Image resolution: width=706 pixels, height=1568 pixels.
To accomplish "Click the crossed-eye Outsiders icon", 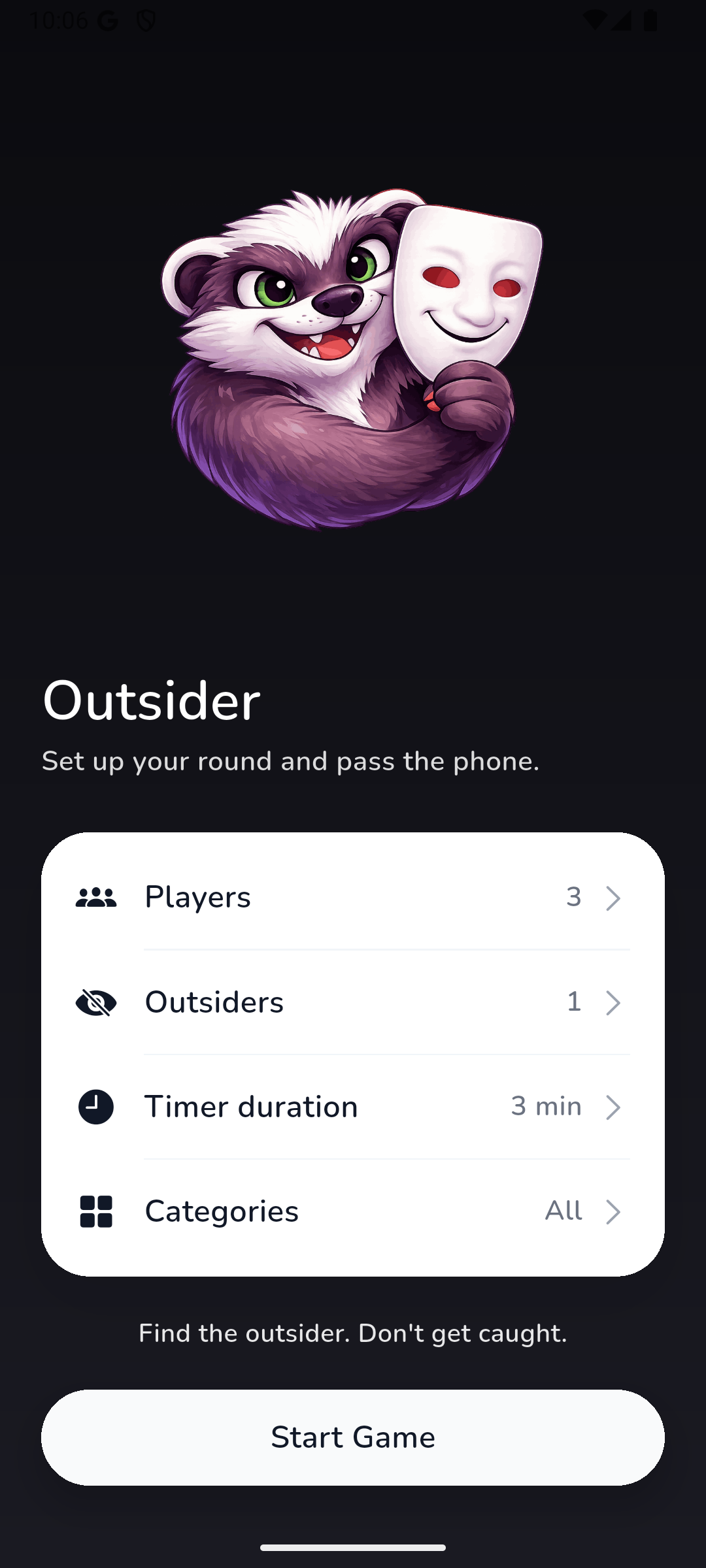I will [x=95, y=1002].
